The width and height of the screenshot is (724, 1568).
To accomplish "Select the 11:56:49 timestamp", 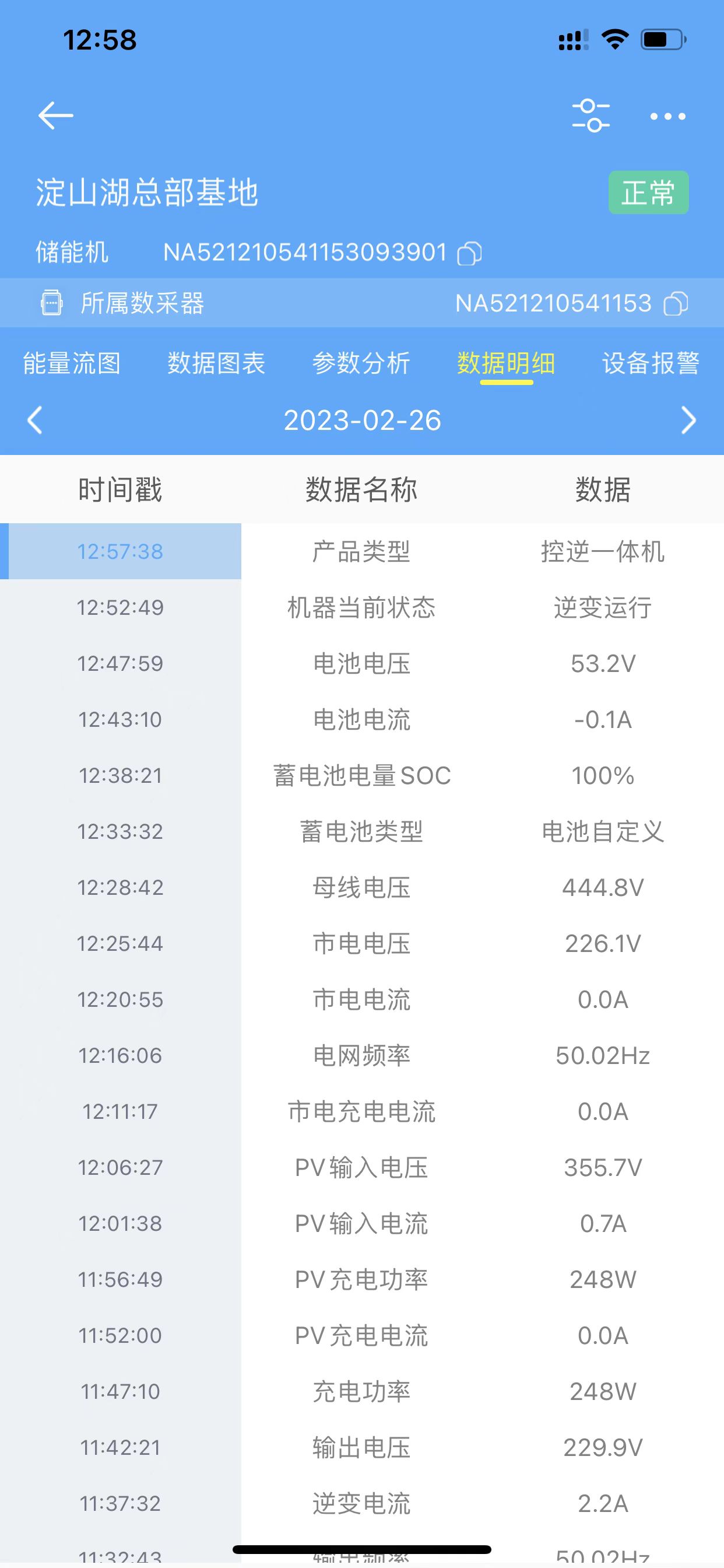I will point(121,1279).
